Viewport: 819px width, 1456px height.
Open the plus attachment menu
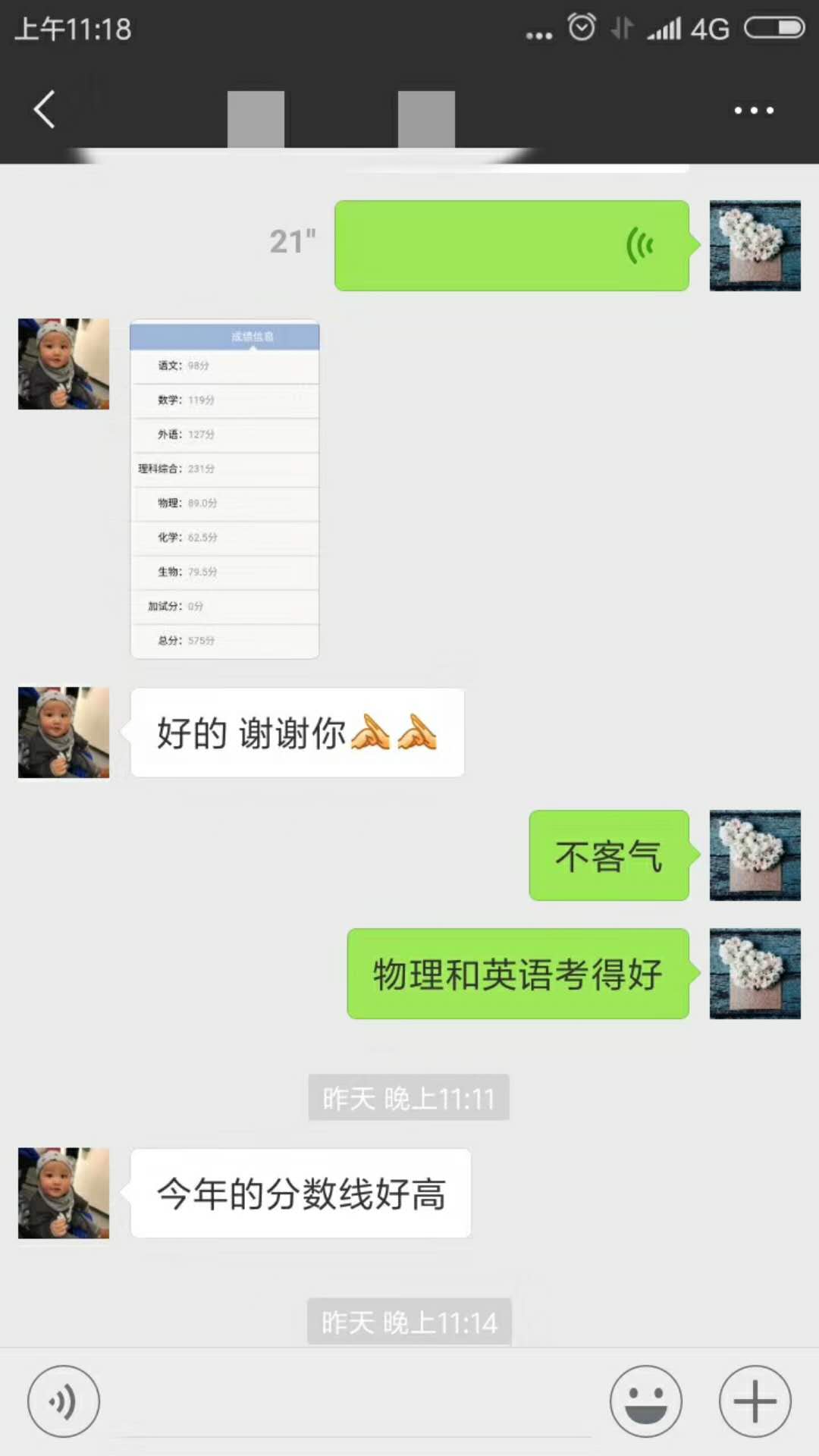pyautogui.click(x=755, y=1401)
